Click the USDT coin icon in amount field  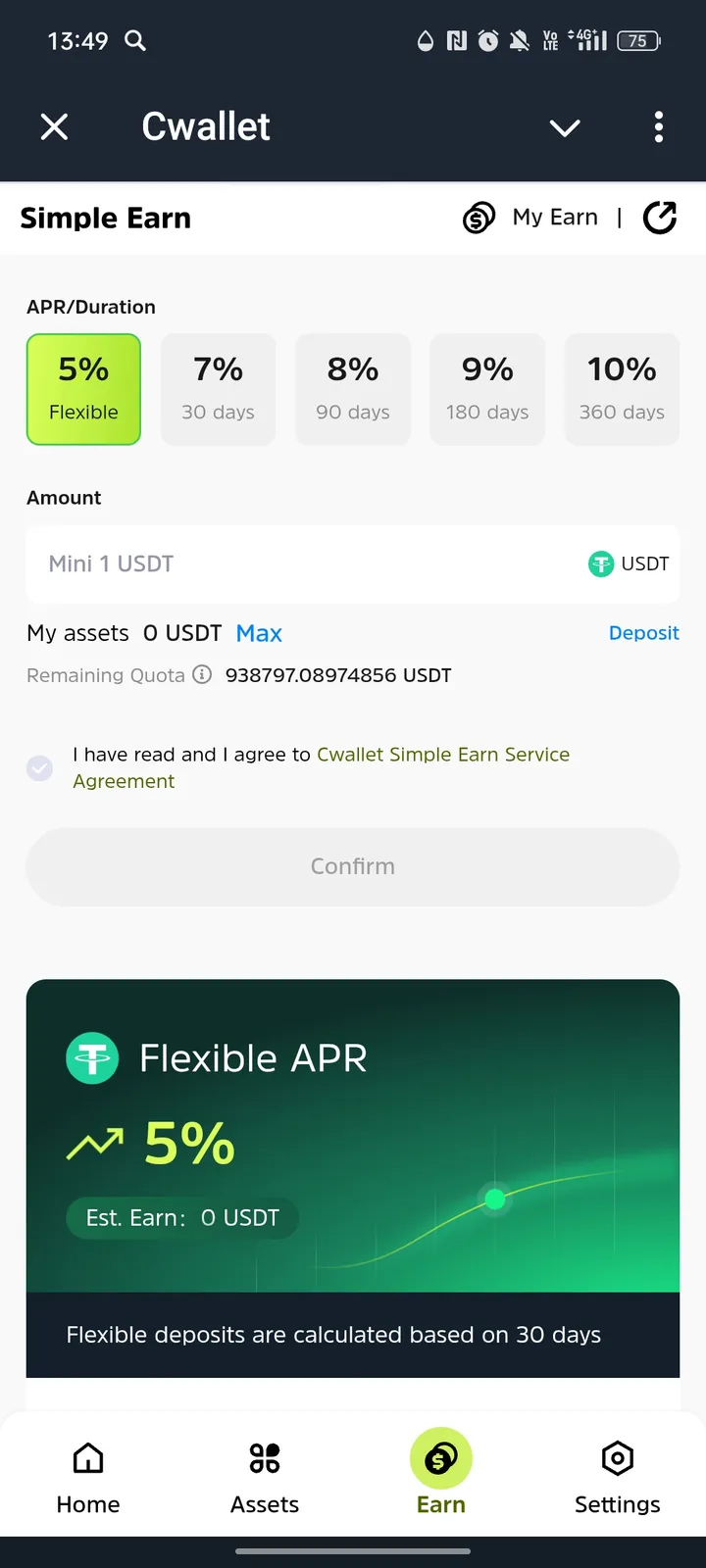pos(602,563)
